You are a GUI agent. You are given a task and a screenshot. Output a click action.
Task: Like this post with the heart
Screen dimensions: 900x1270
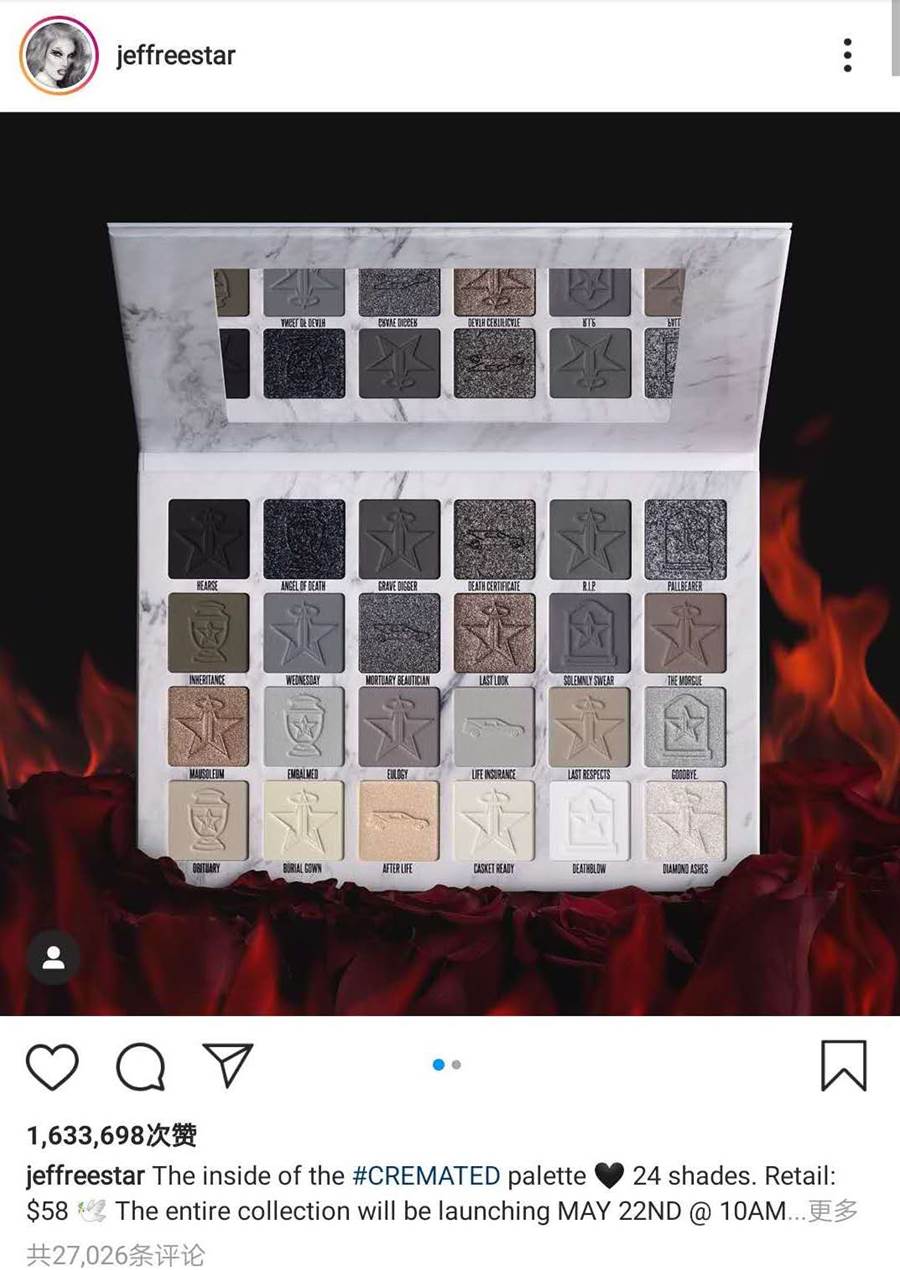[x=51, y=1066]
